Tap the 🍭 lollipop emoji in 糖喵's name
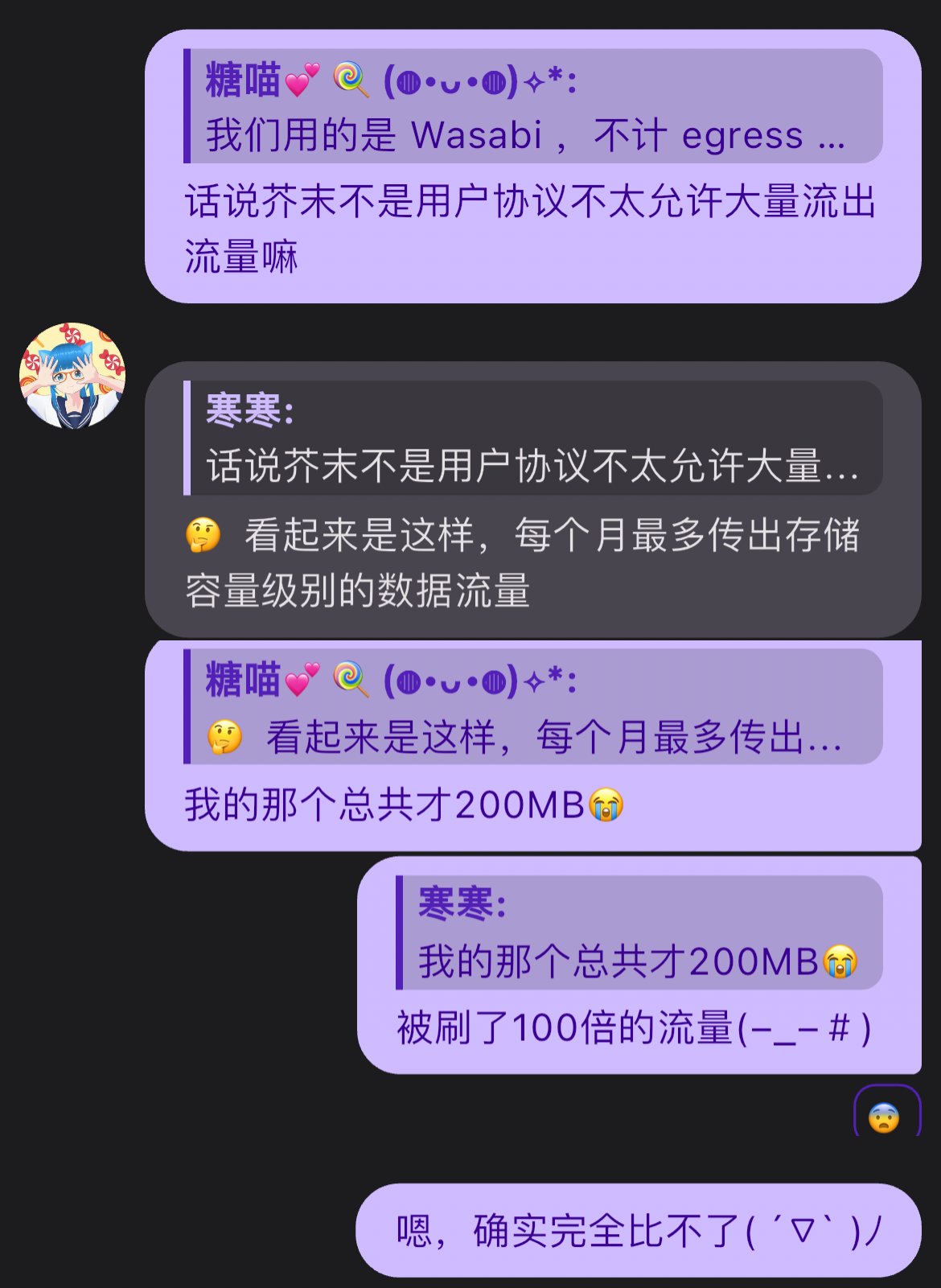Screen dimensions: 941x1288 (351, 80)
